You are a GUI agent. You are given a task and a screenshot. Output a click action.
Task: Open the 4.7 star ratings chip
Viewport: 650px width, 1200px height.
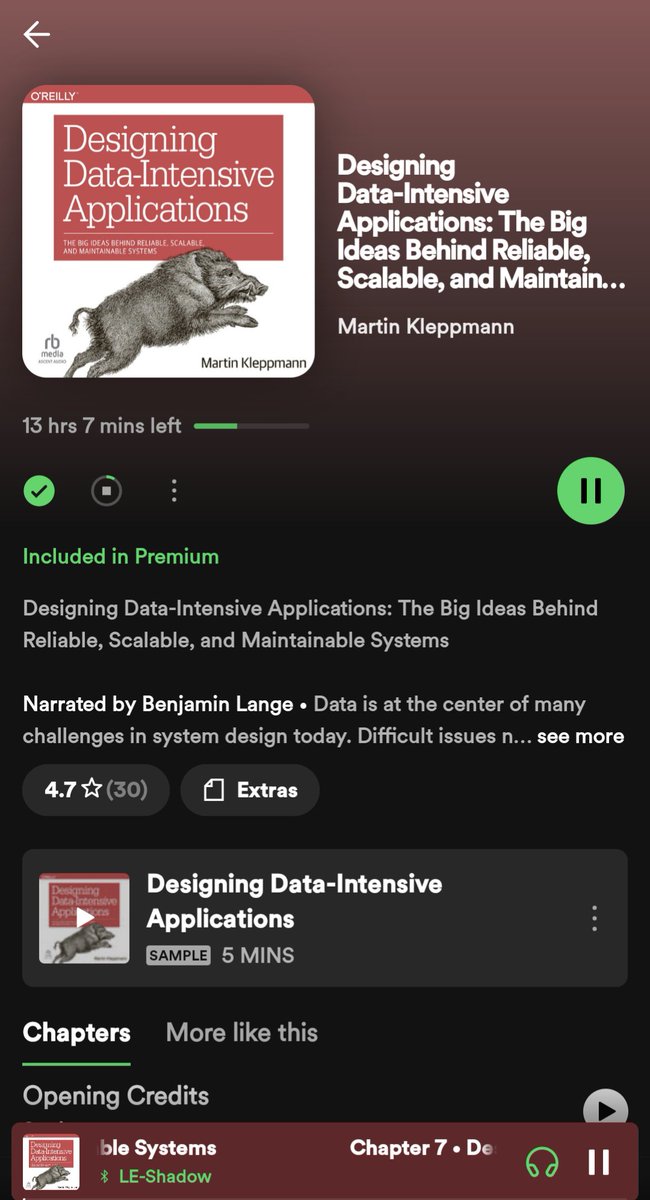[96, 790]
